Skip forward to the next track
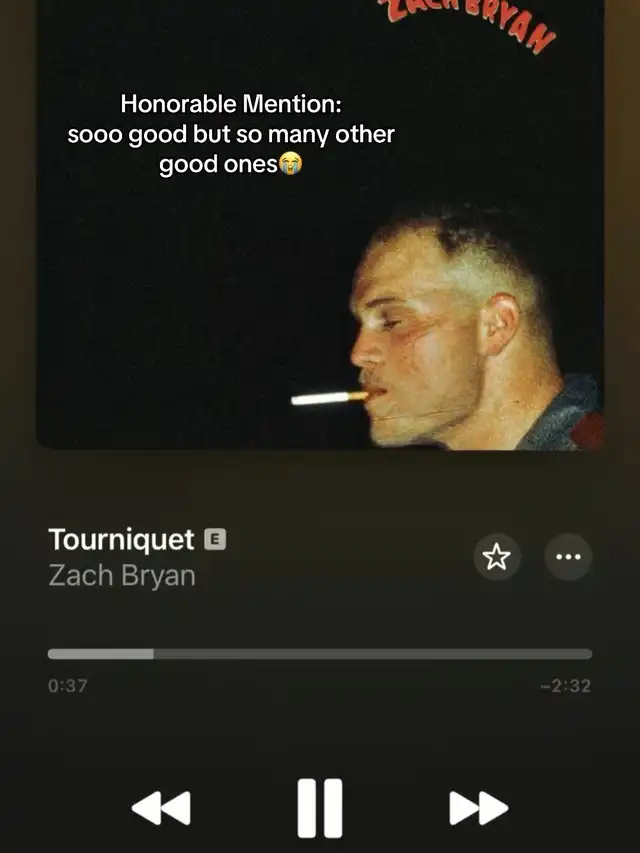This screenshot has height=853, width=640. point(478,807)
